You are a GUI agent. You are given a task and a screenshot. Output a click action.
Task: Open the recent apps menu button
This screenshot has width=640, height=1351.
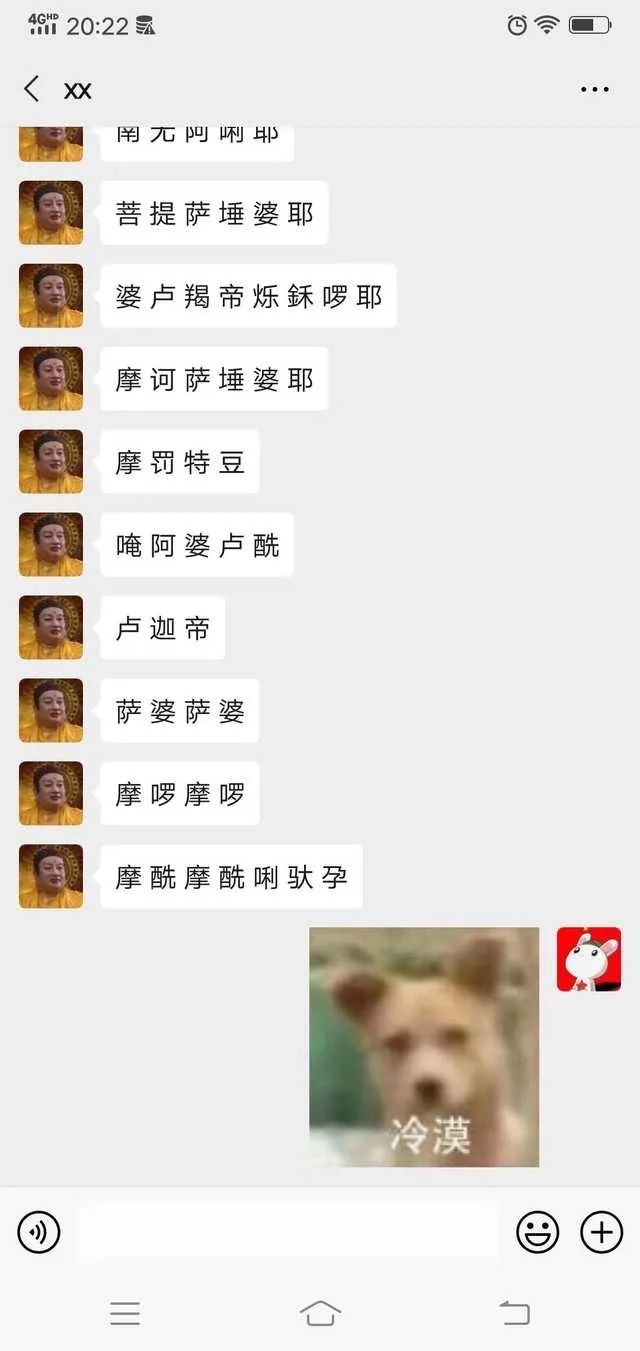point(125,1313)
